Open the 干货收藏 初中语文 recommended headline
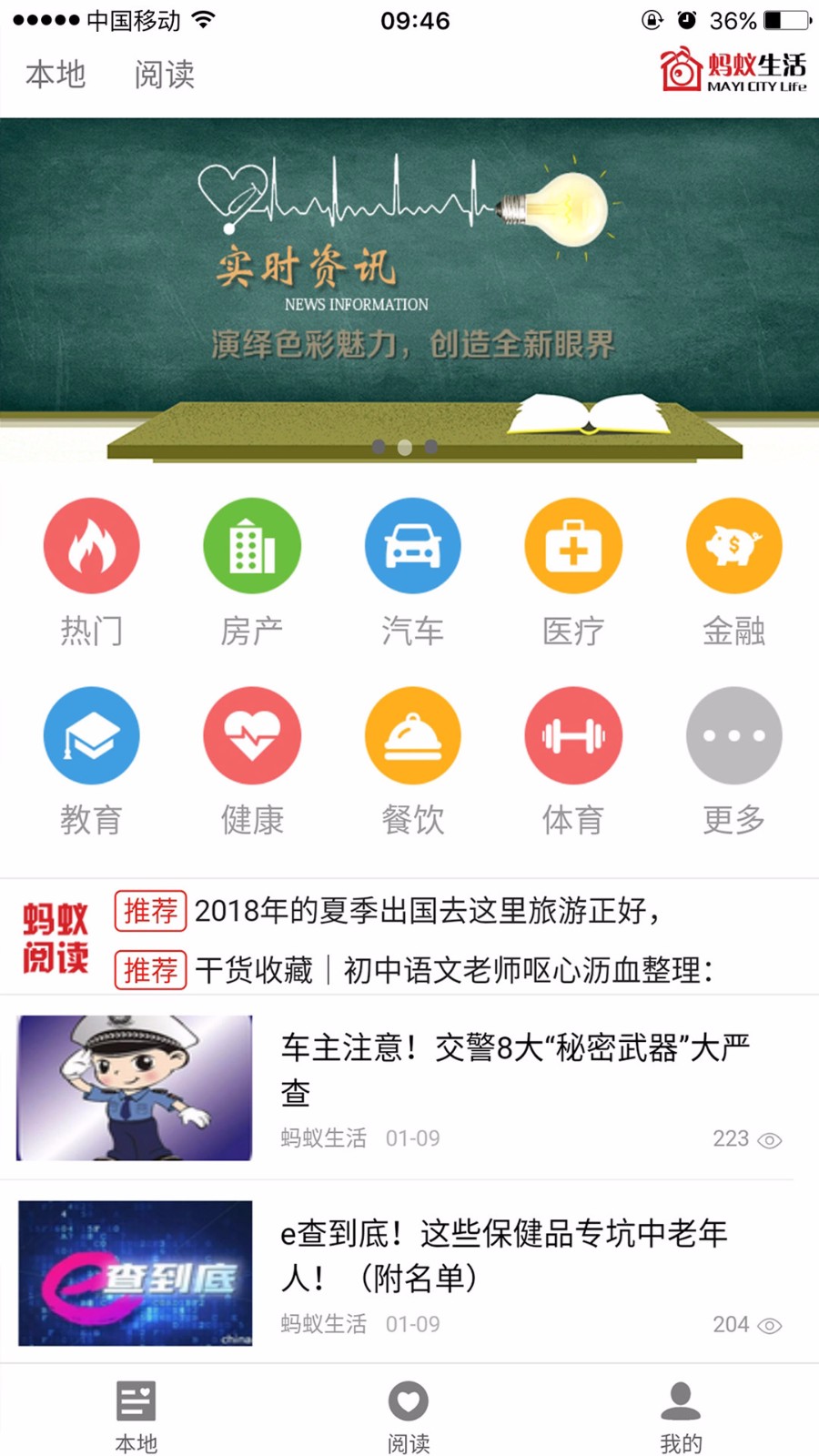The height and width of the screenshot is (1456, 819). coord(453,970)
